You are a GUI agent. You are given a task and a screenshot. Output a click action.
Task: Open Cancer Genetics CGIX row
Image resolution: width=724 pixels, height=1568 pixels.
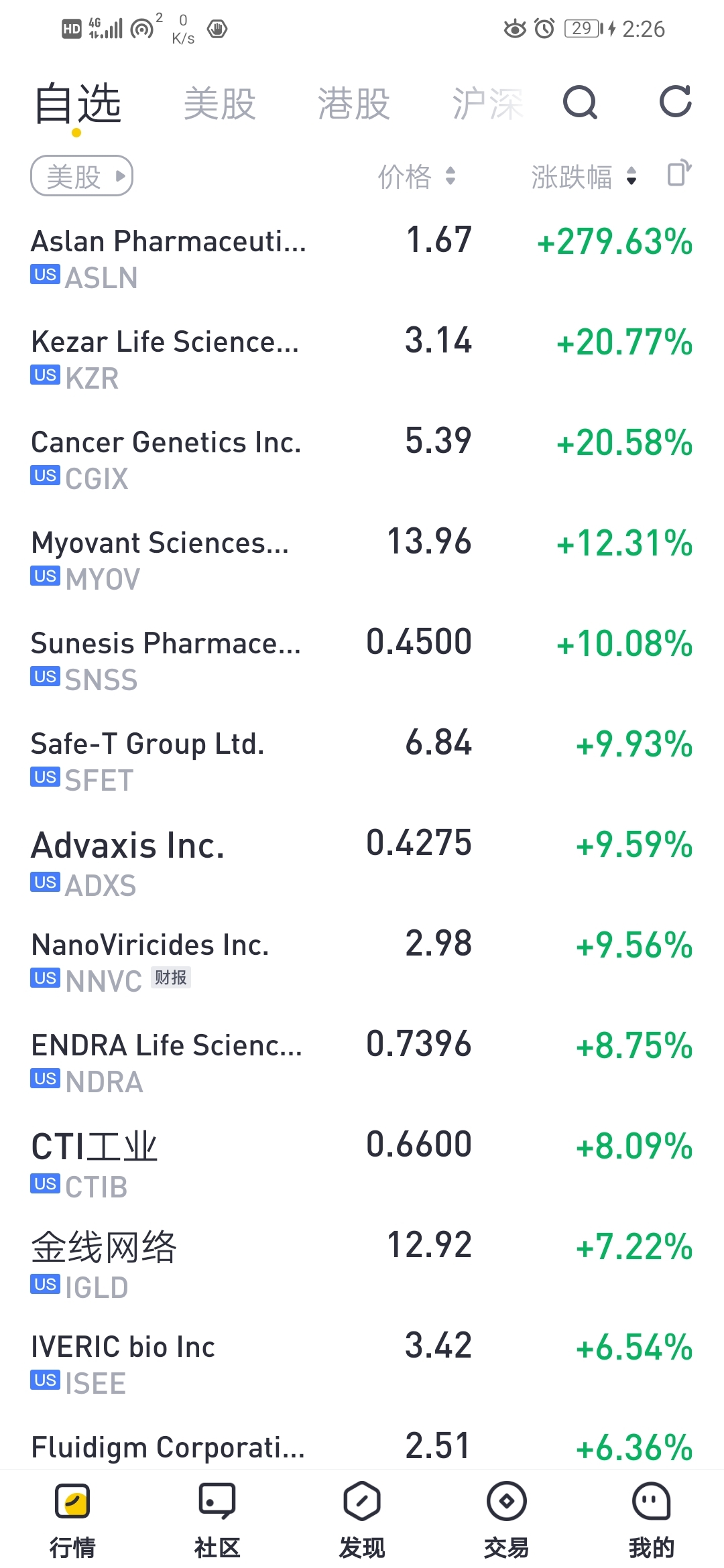(362, 459)
